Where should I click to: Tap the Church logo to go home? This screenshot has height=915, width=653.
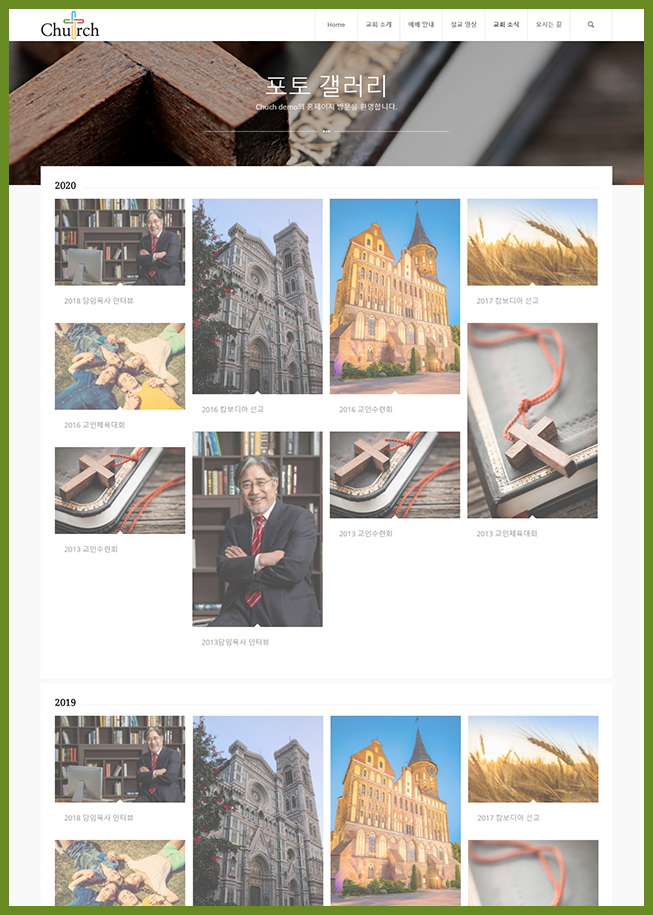pyautogui.click(x=70, y=27)
